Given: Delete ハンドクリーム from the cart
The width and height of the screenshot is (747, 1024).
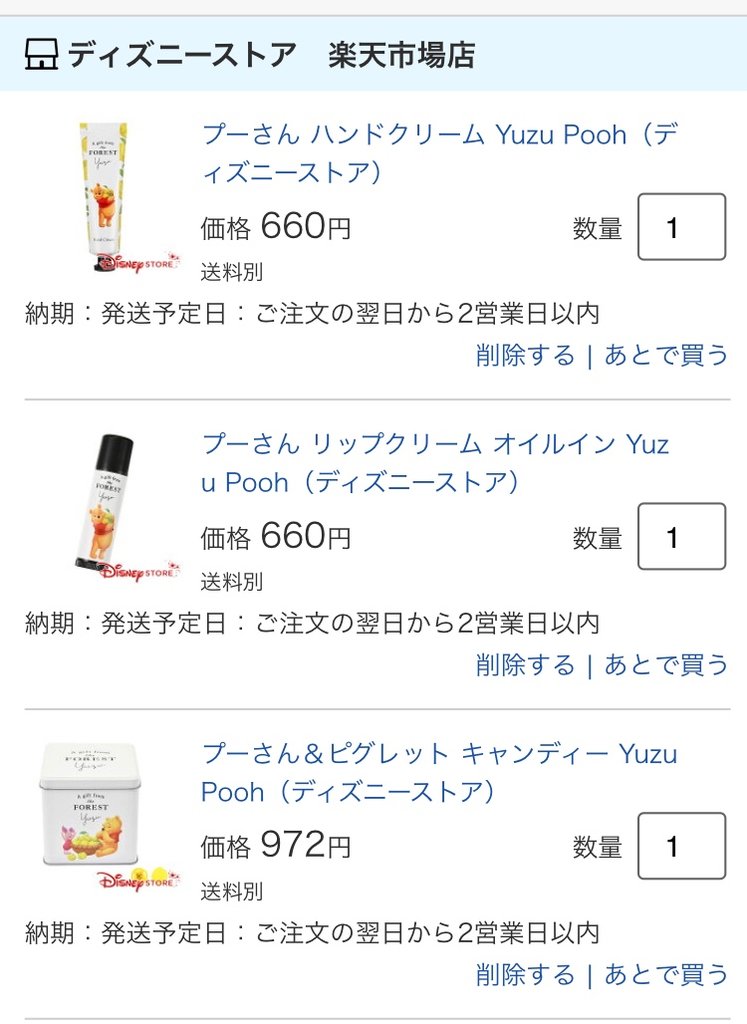Looking at the screenshot, I should (x=525, y=355).
